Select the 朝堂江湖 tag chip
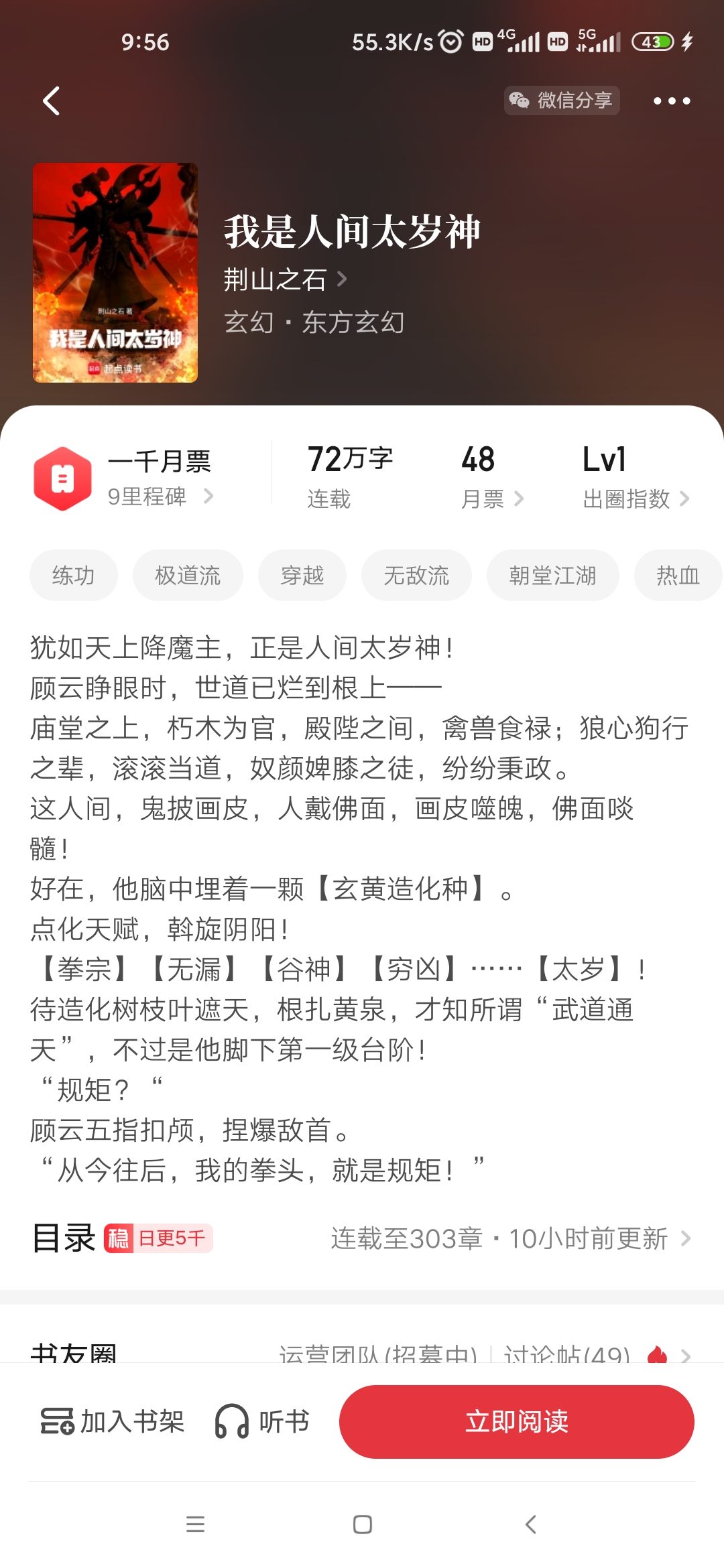 (x=552, y=576)
